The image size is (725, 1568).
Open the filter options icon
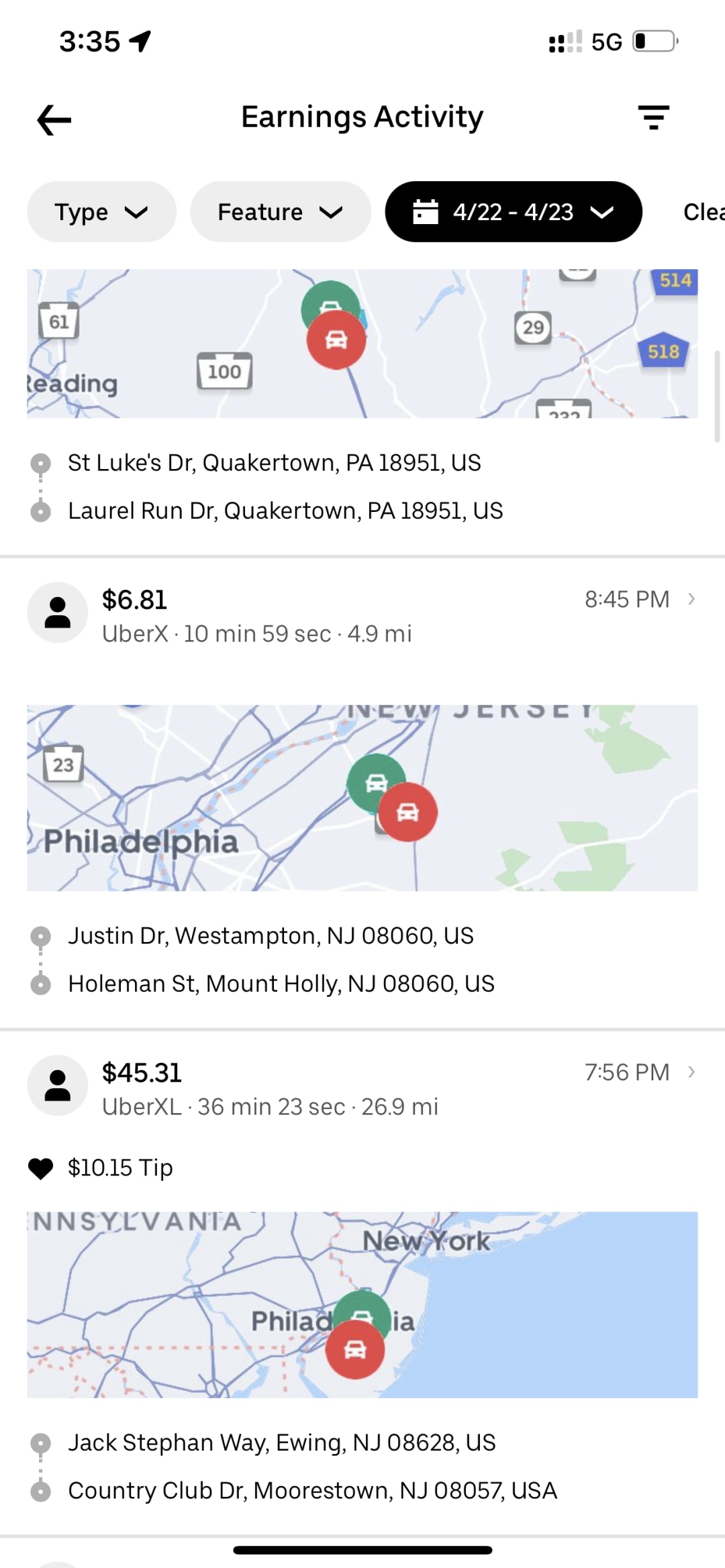pyautogui.click(x=653, y=117)
